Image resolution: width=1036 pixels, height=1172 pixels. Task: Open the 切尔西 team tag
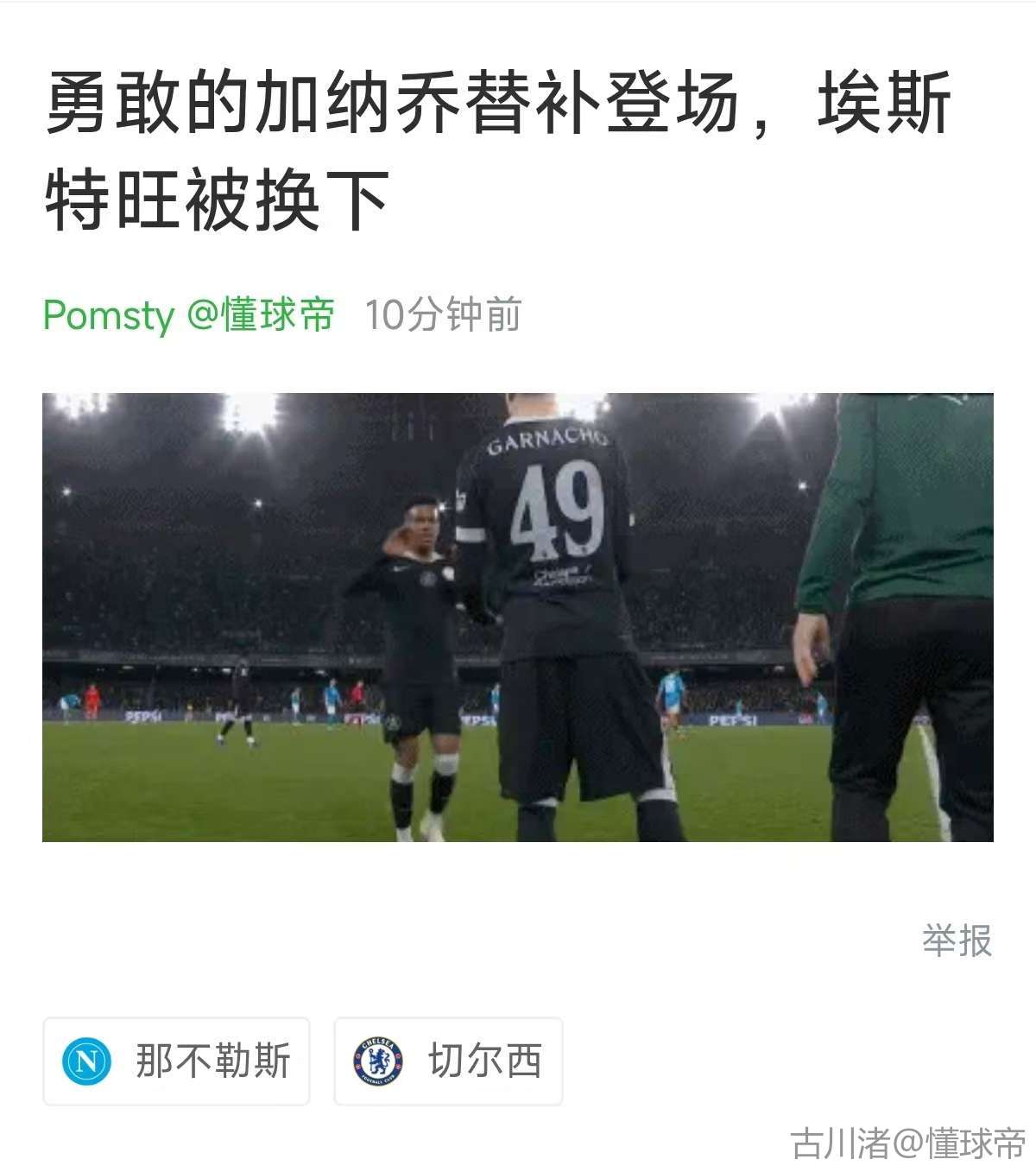(x=448, y=1061)
